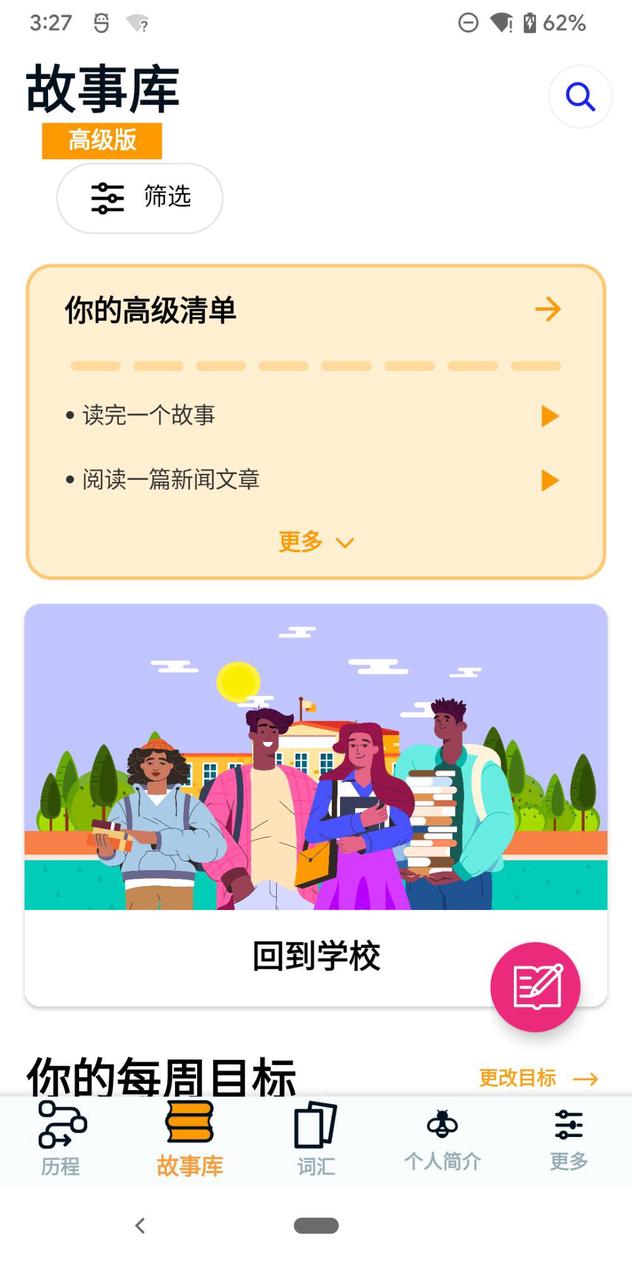Go to the 词汇 tab
632x1264 pixels.
click(x=316, y=1139)
